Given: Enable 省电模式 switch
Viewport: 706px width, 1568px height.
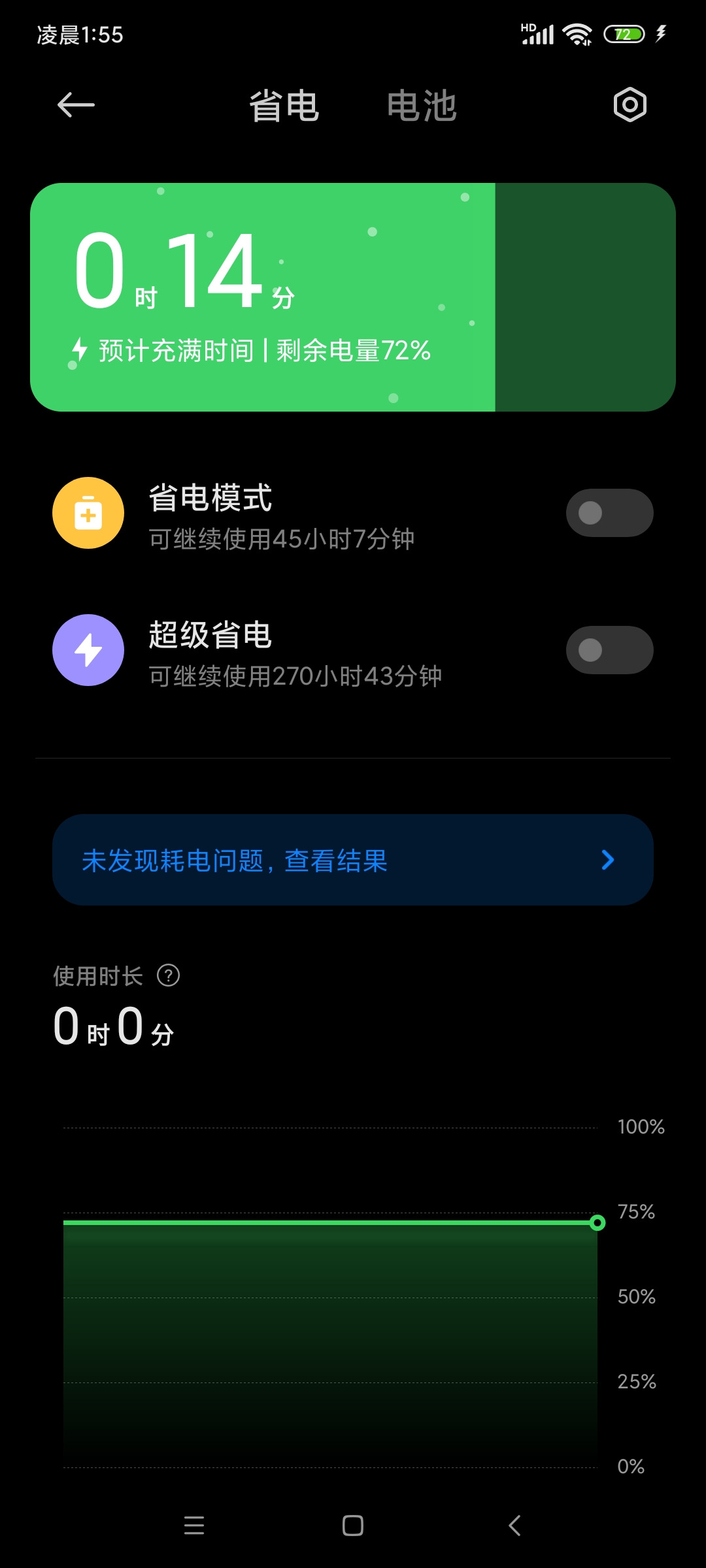Looking at the screenshot, I should pyautogui.click(x=609, y=513).
